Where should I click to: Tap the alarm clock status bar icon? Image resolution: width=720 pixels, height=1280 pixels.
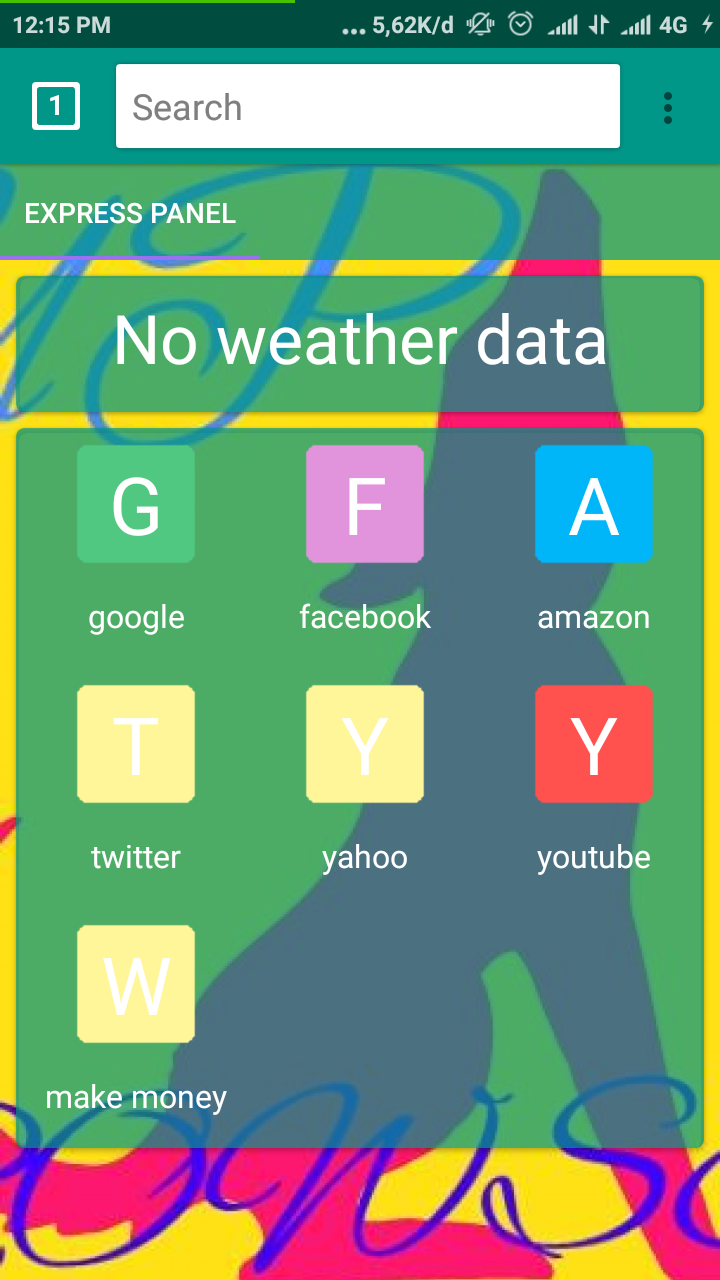coord(519,24)
